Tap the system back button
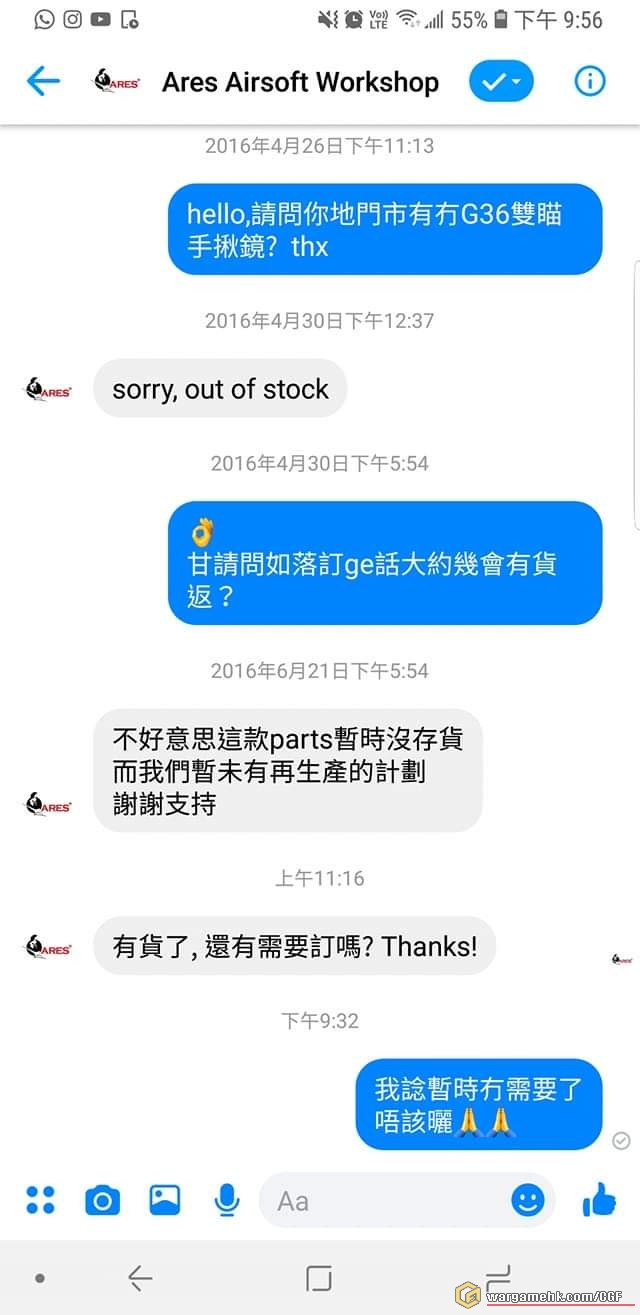The width and height of the screenshot is (640, 1315). click(140, 1277)
